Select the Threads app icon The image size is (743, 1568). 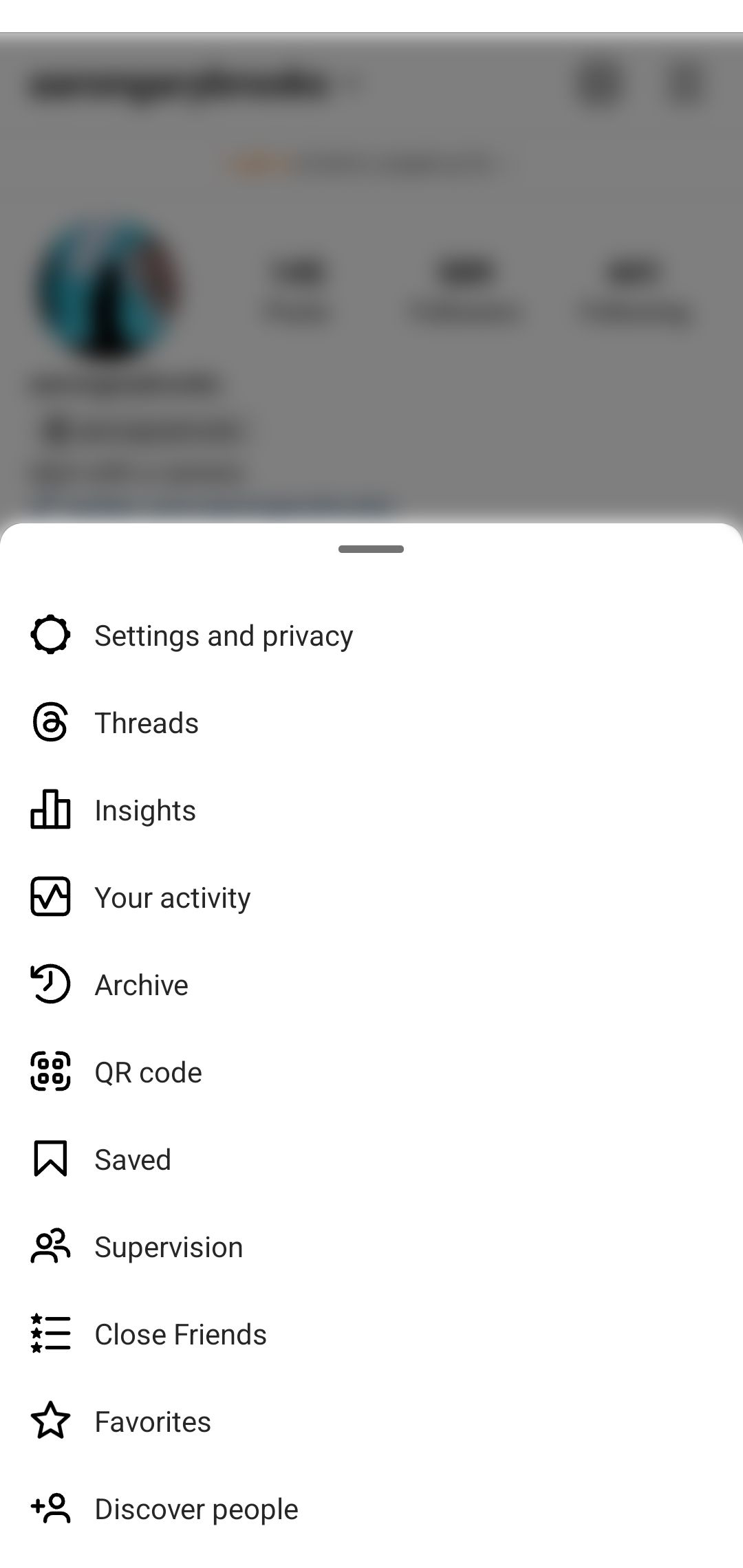(50, 722)
